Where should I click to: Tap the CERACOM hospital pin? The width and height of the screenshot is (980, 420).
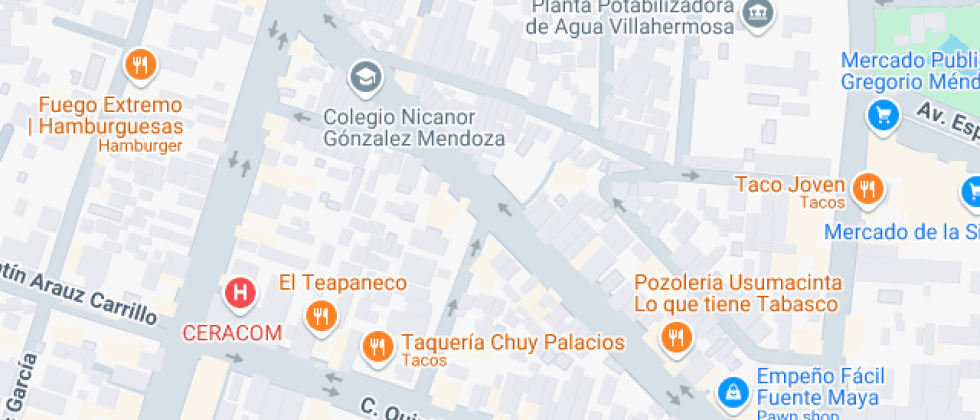tap(240, 293)
